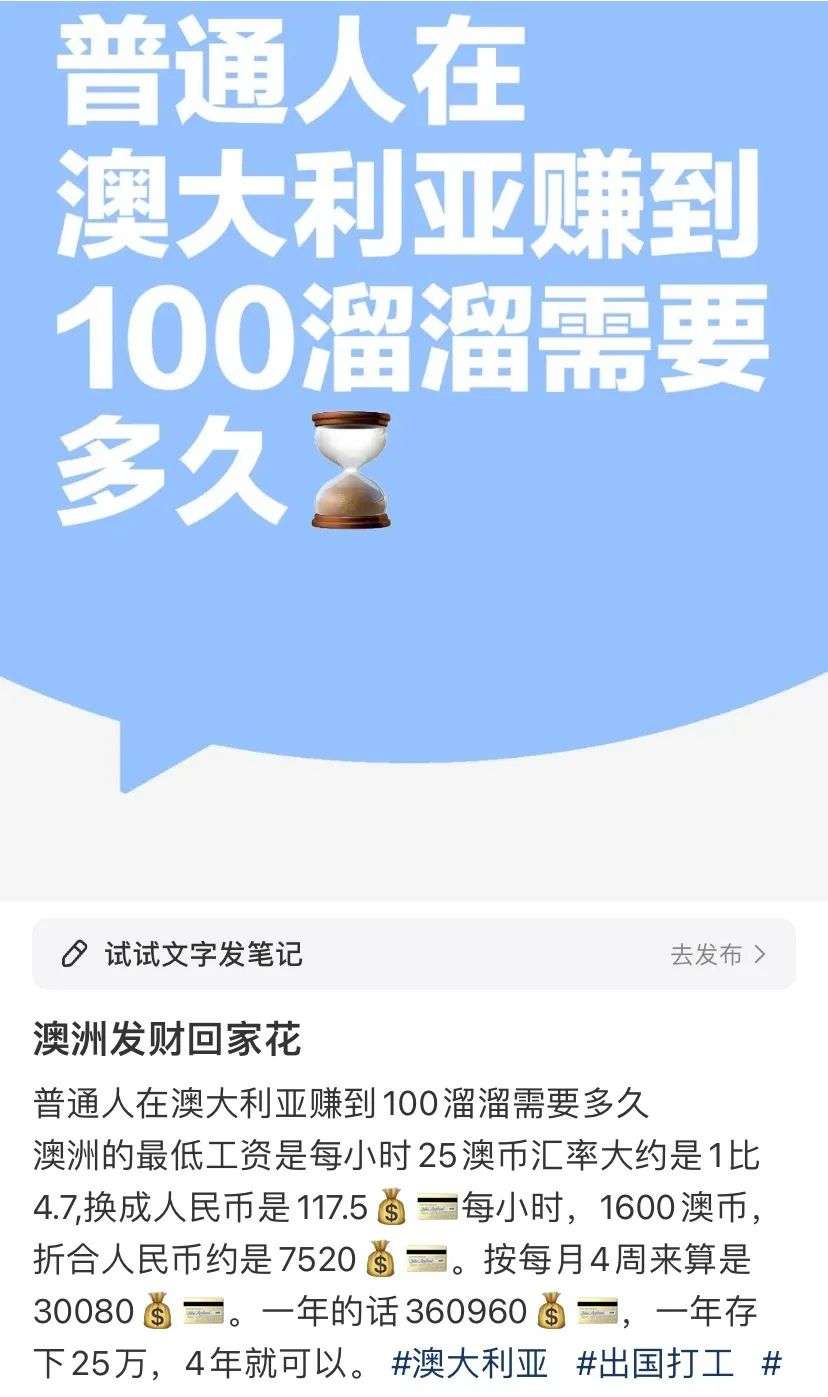The width and height of the screenshot is (828, 1397).
Task: Tap the 试试文字发笔记 prompt bar
Action: pos(300,954)
